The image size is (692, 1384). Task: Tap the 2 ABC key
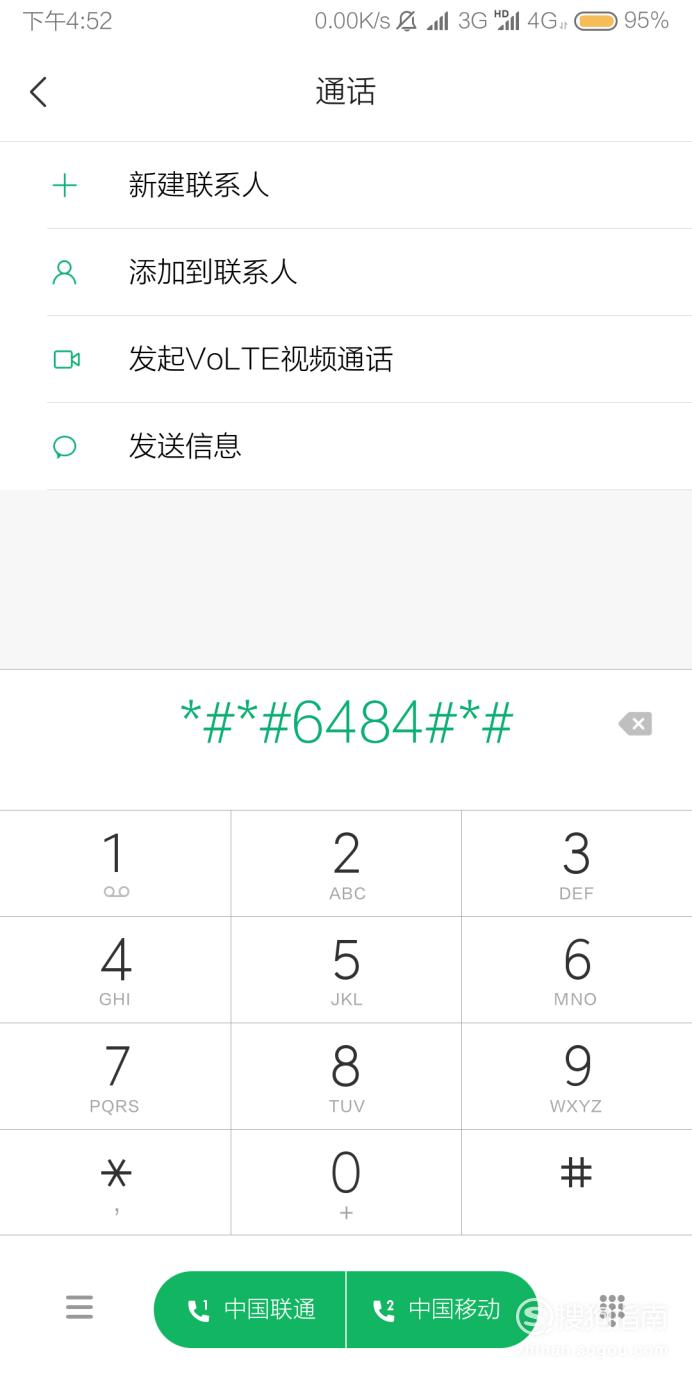tap(346, 864)
